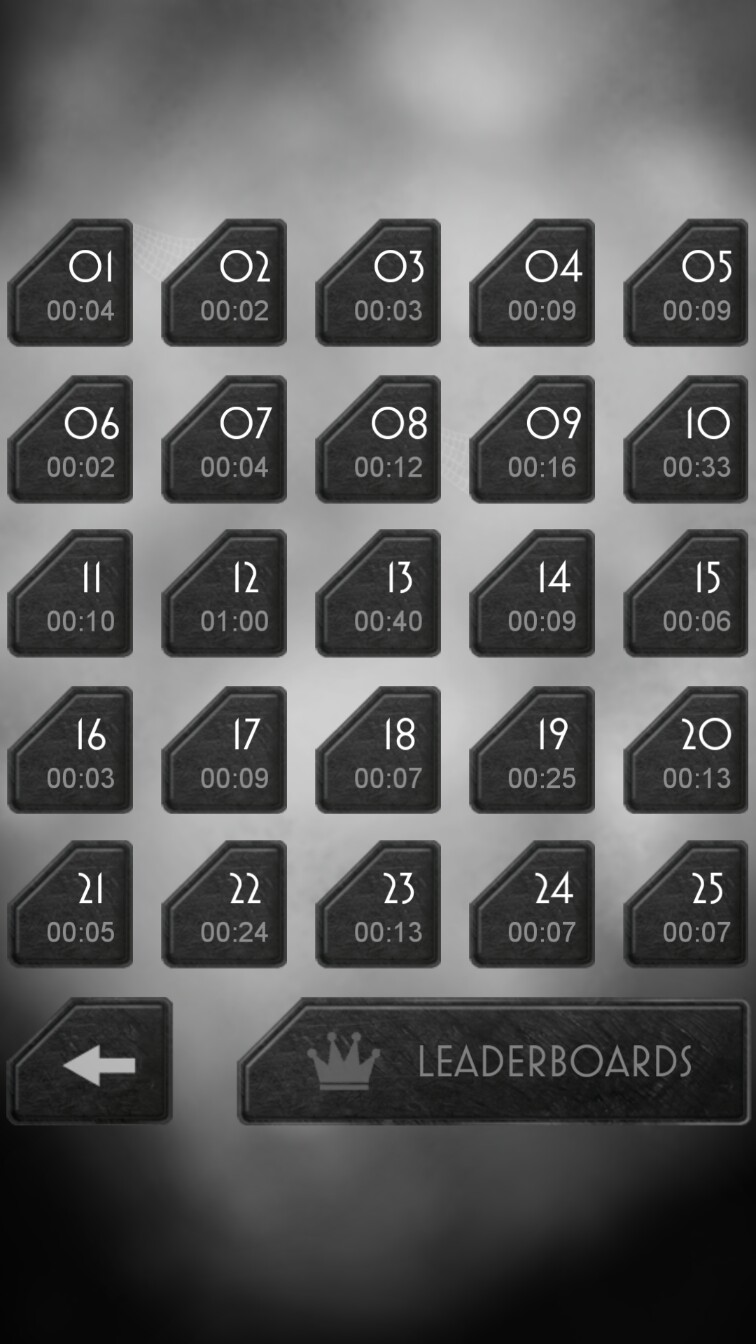Tap the level 13 tile

(380, 595)
